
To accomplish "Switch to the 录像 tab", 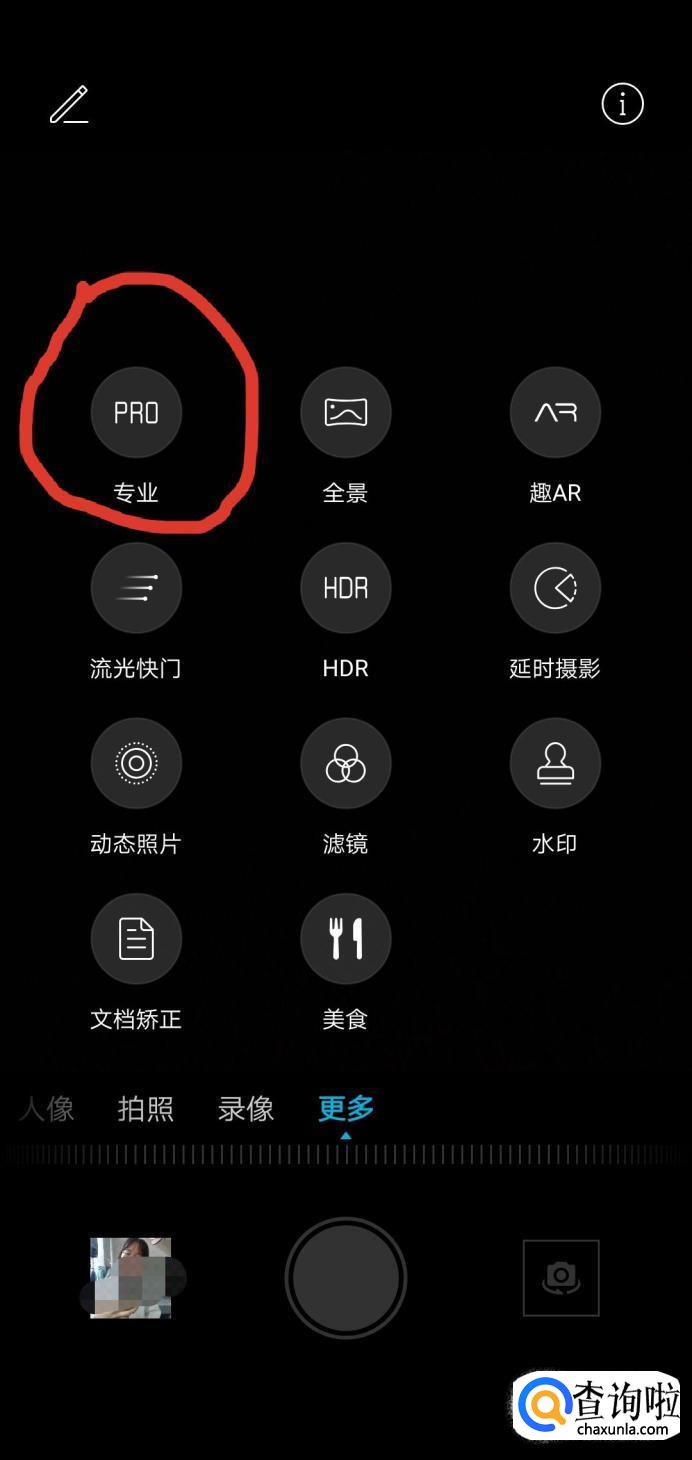I will point(246,1108).
